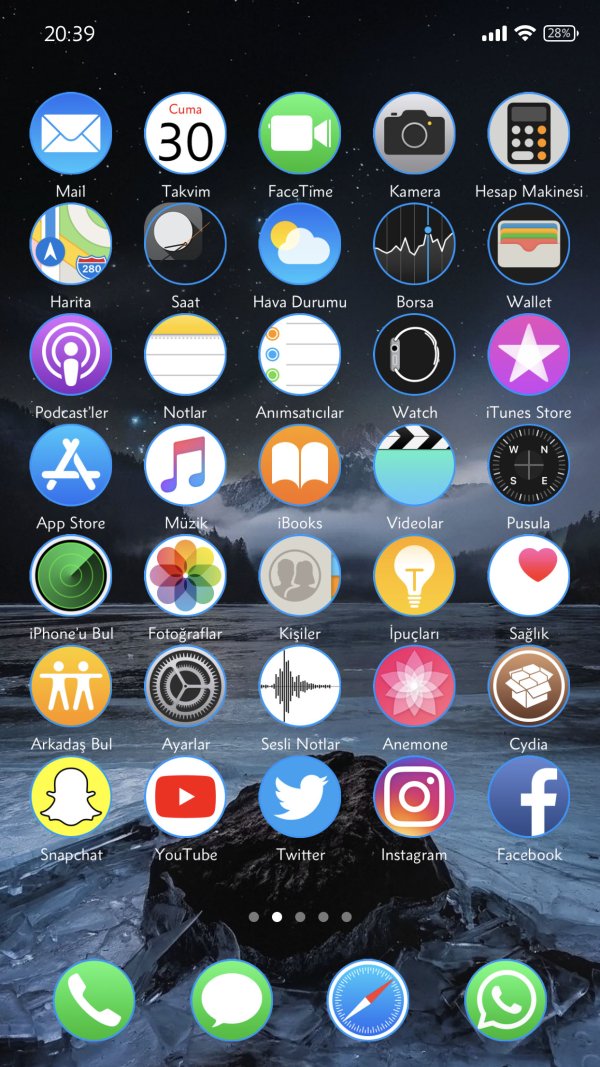The height and width of the screenshot is (1067, 600).
Task: Open the Kamera app
Action: coord(414,134)
